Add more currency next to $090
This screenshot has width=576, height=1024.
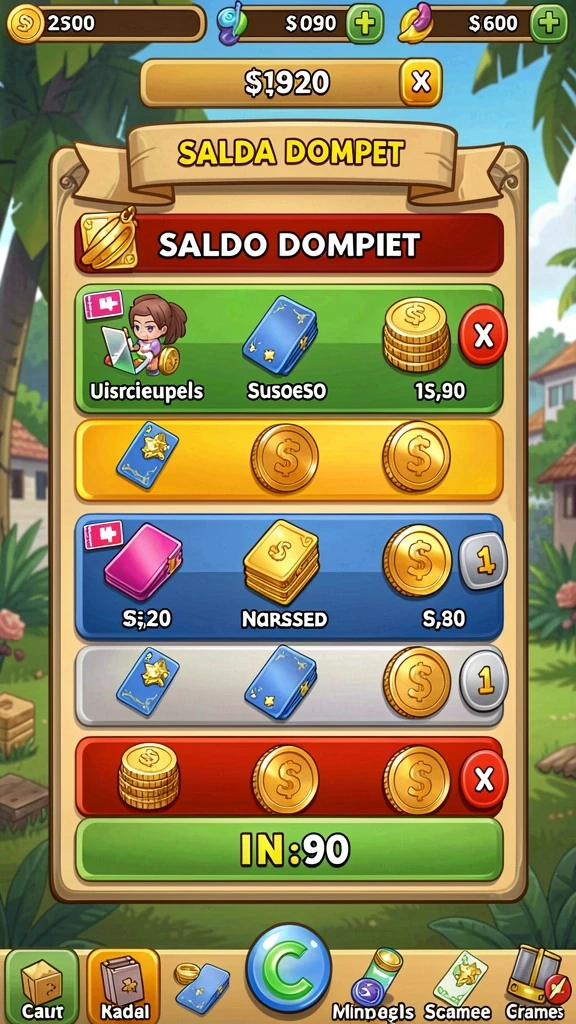(364, 24)
